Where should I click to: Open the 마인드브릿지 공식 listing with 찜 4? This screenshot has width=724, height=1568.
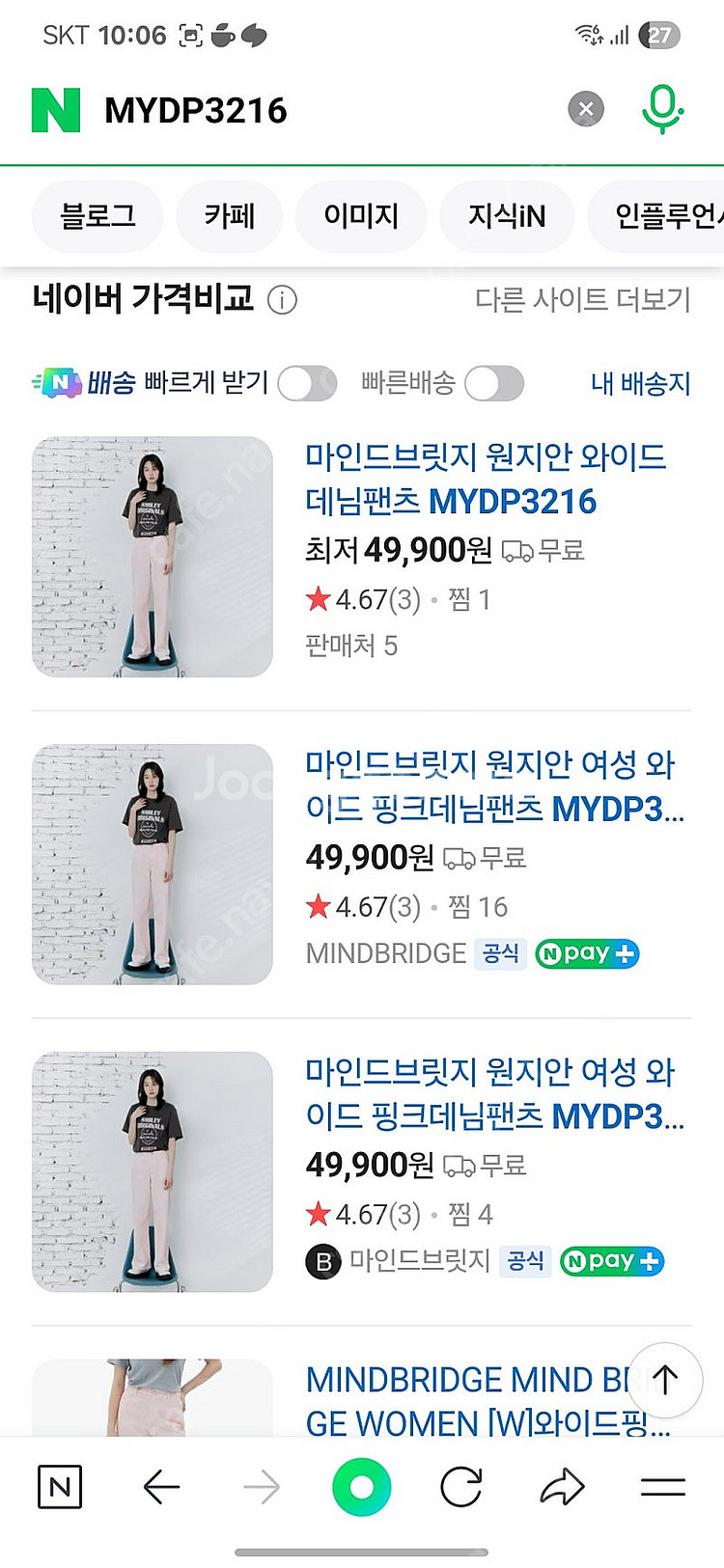click(494, 1093)
